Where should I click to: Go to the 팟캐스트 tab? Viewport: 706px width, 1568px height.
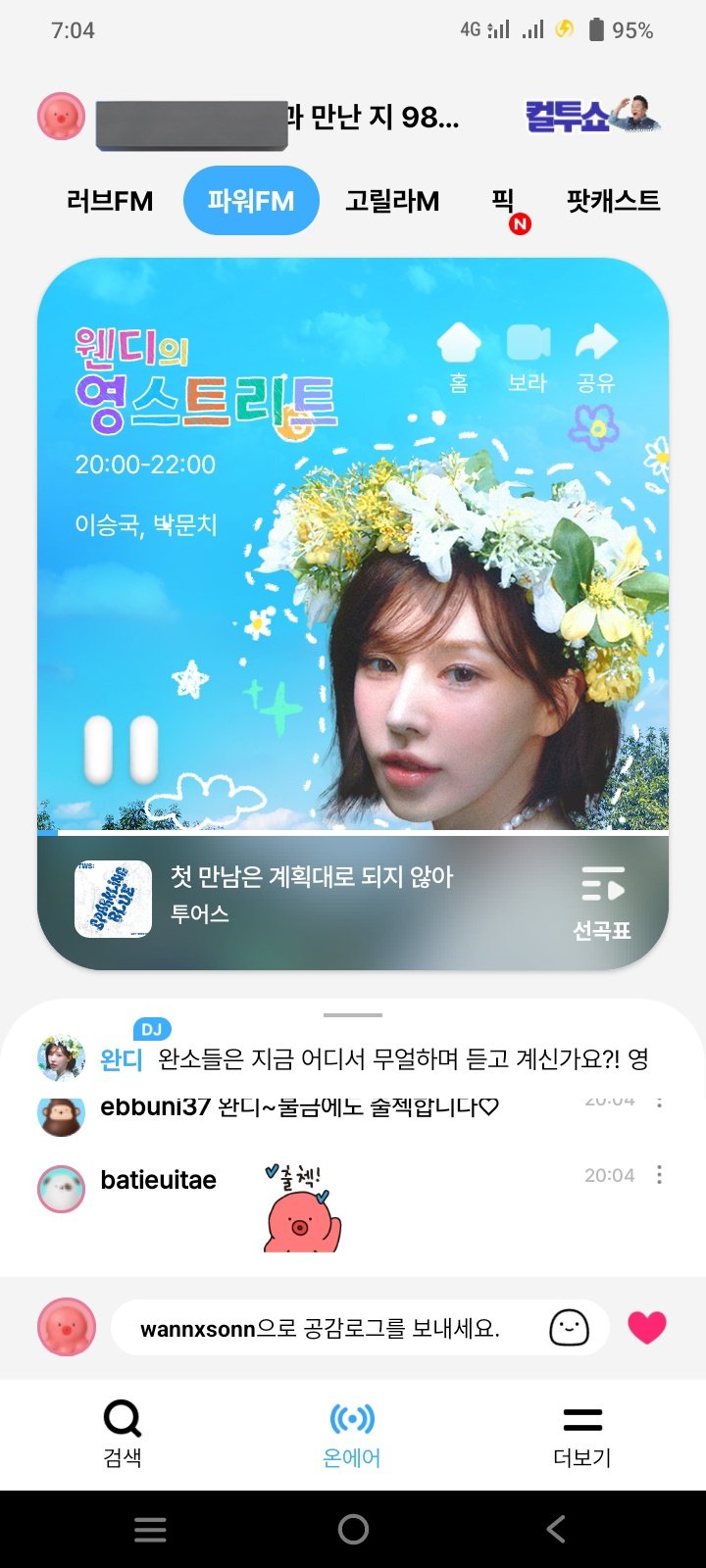point(613,201)
